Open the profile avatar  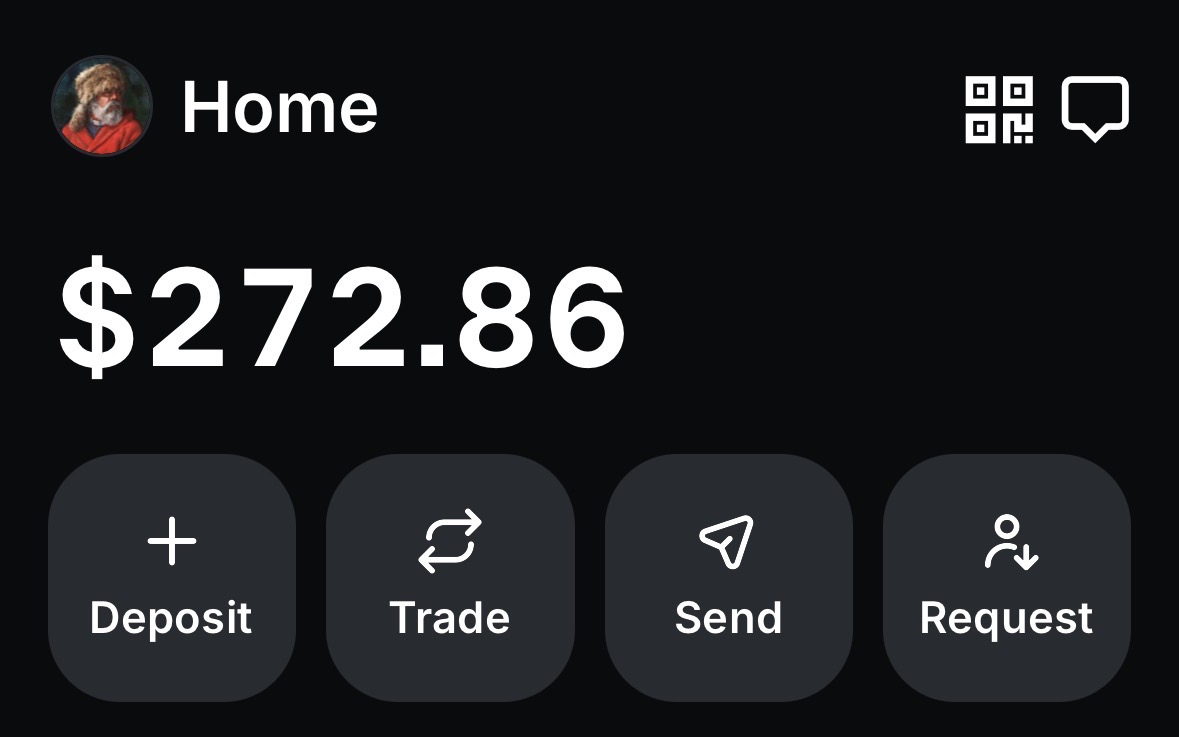[x=102, y=106]
